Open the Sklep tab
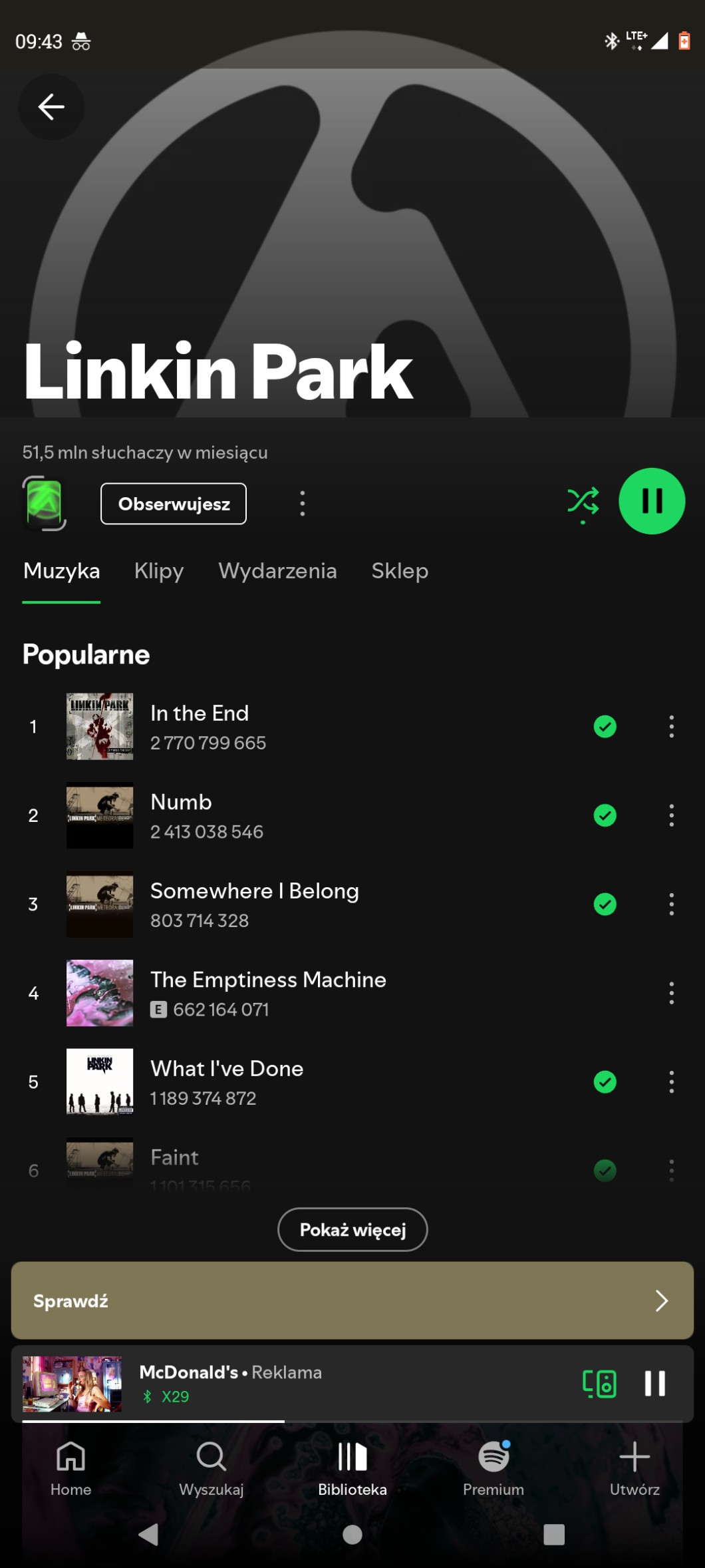Screen dimensions: 705x1568 [400, 571]
